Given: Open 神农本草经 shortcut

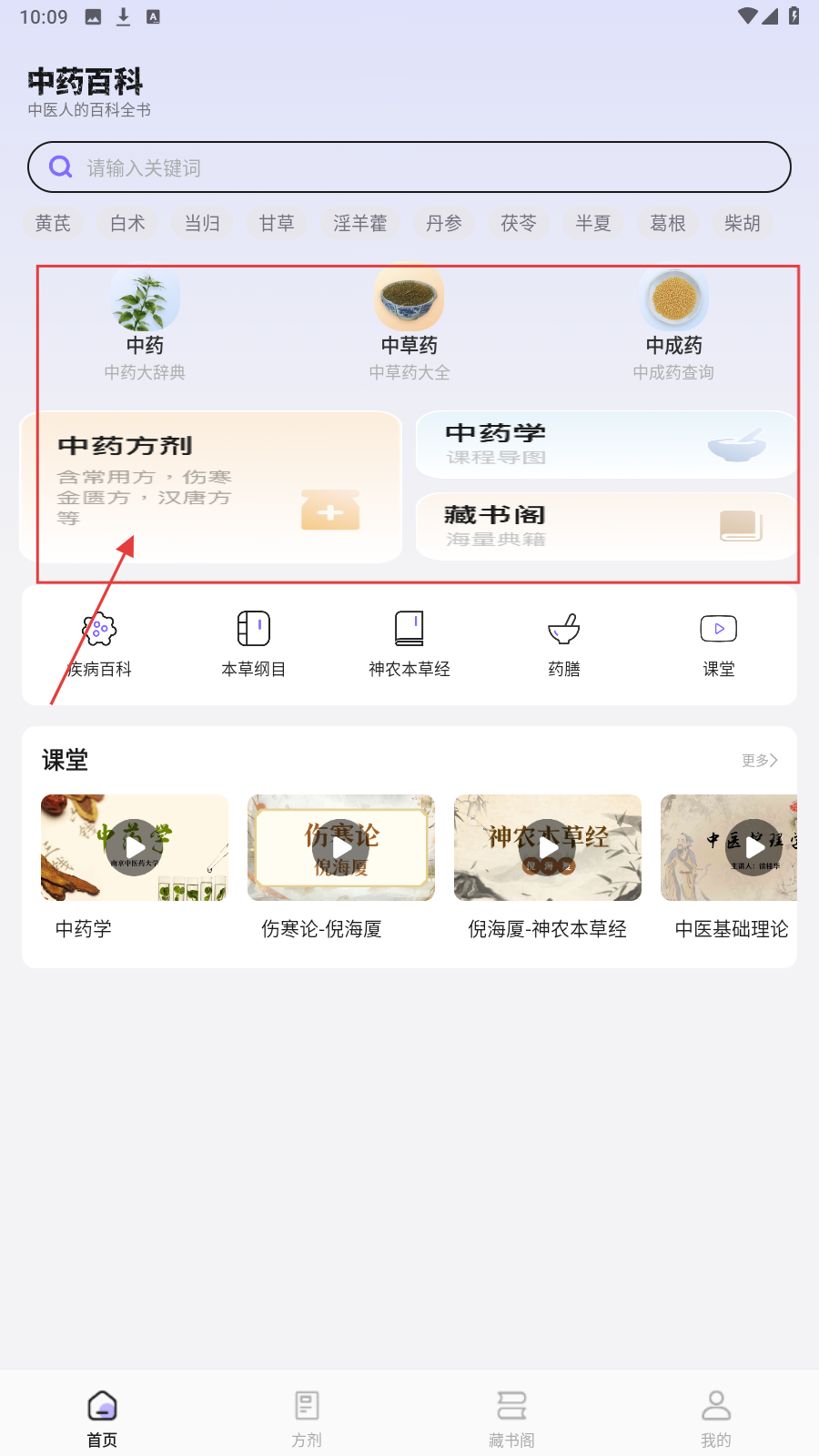Looking at the screenshot, I should pos(409,644).
